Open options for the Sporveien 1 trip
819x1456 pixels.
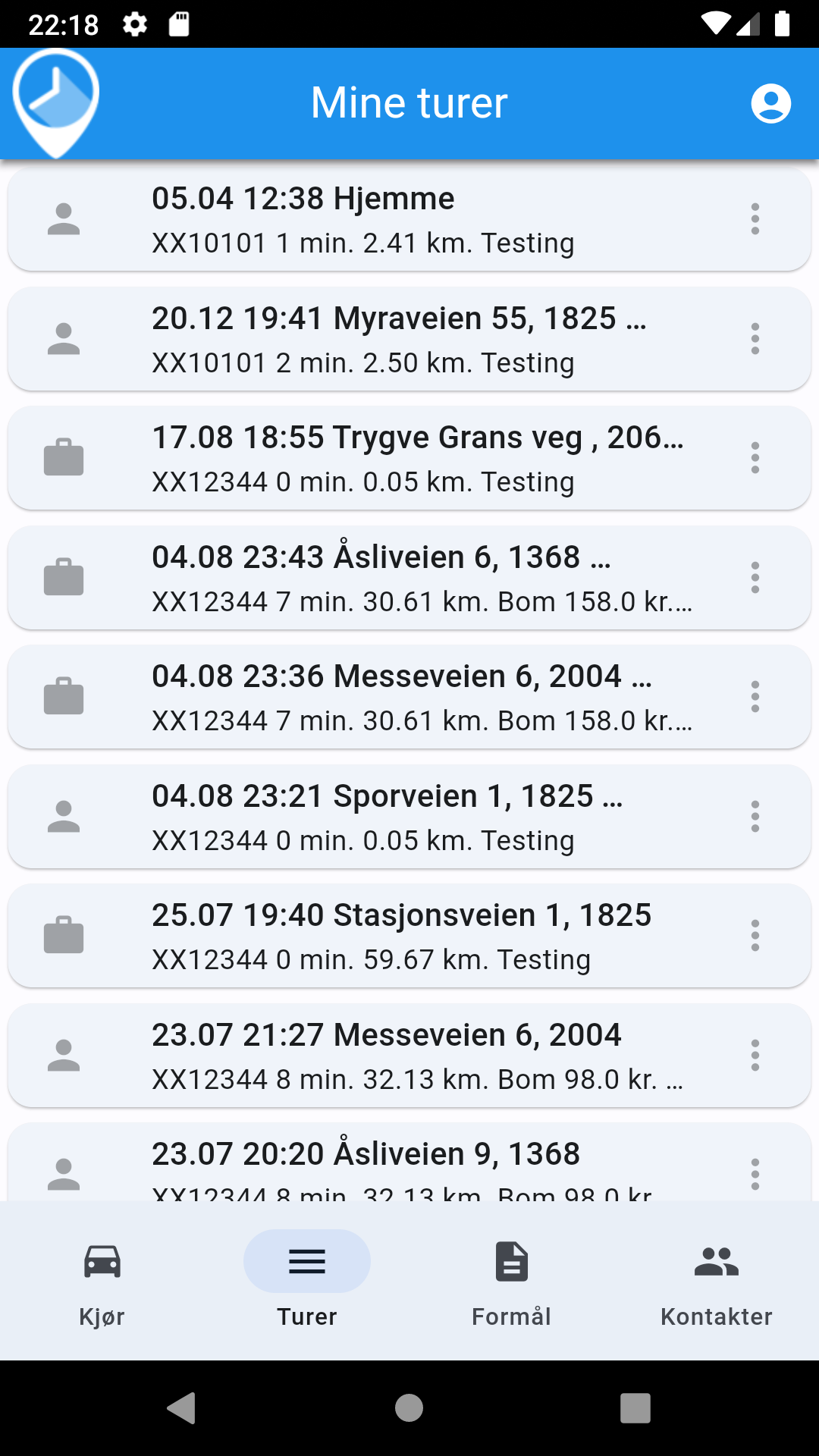[x=755, y=817]
